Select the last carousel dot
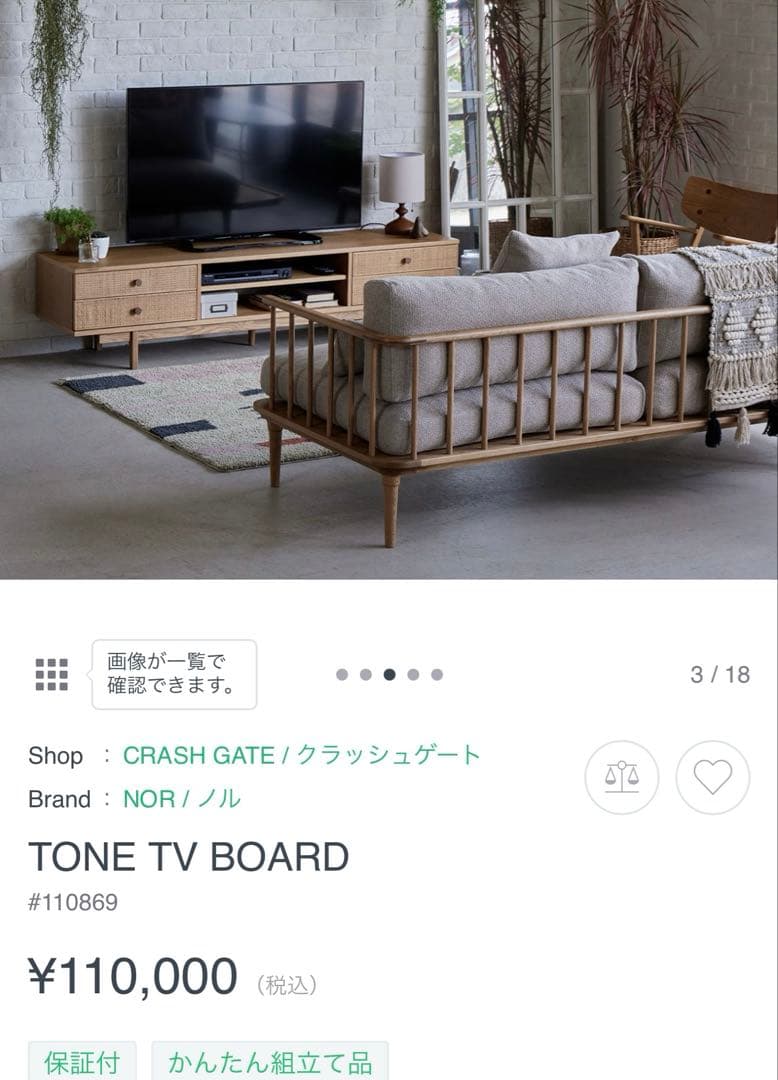This screenshot has height=1080, width=778. 438,674
